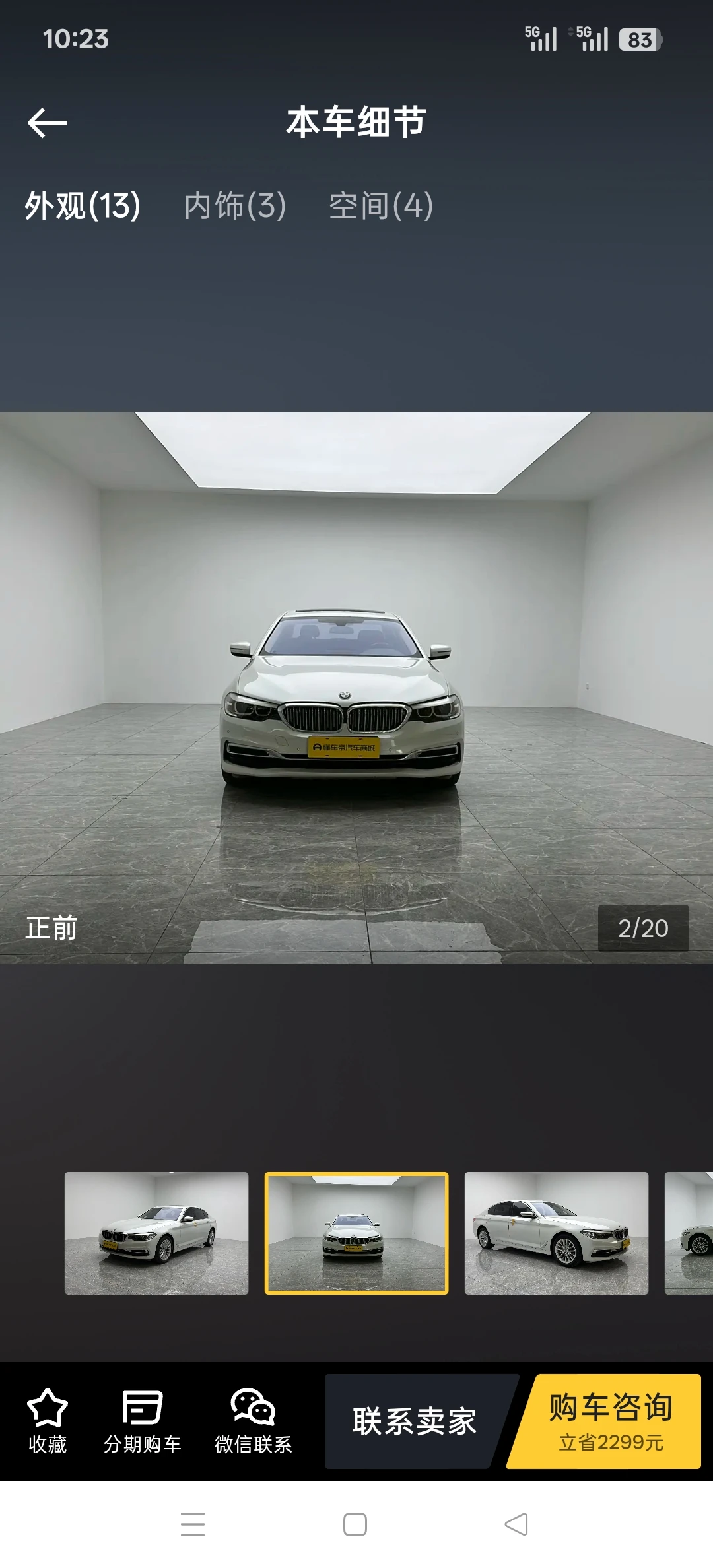Go back using the top-left arrow

coord(48,123)
